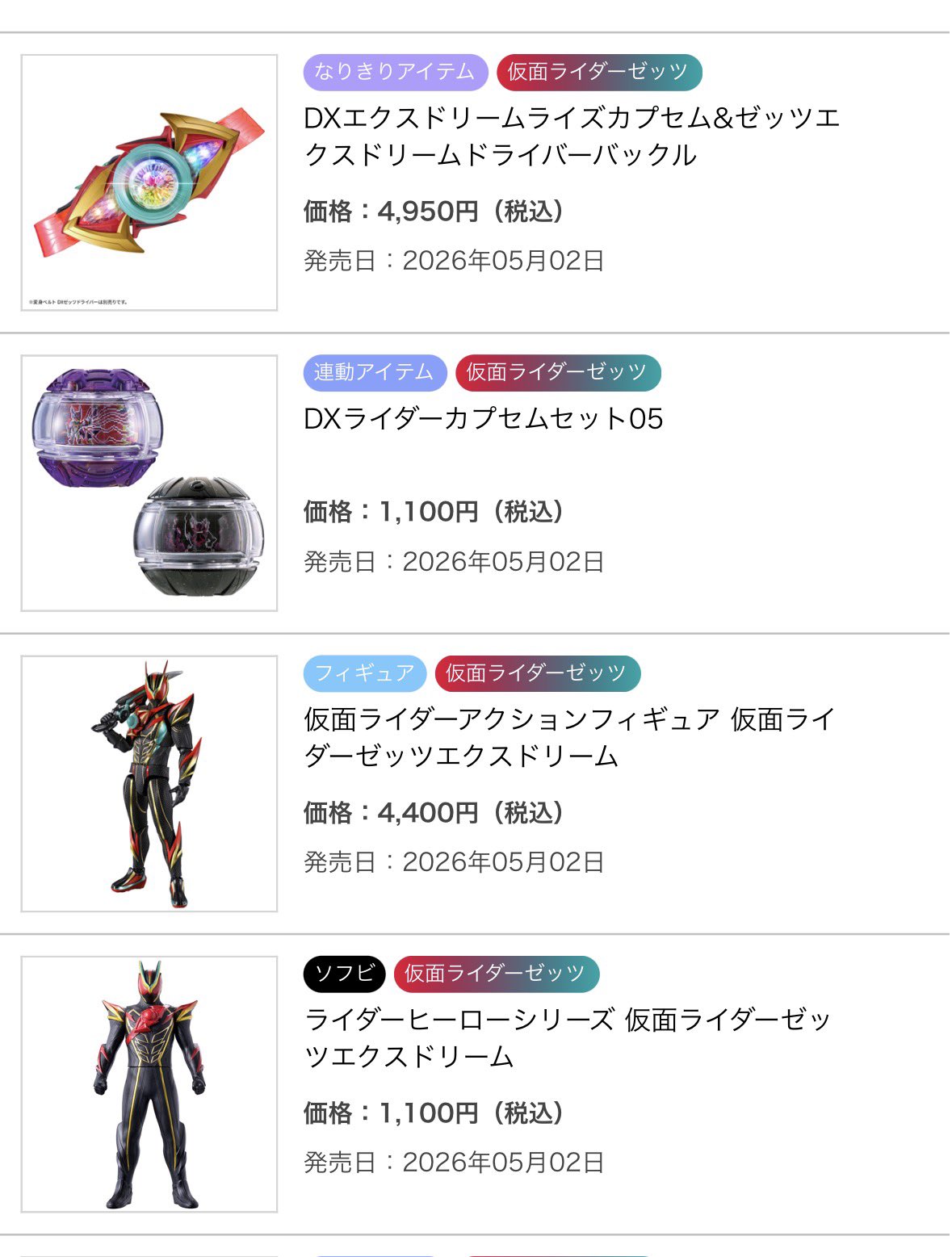Tap the action figure with sword image
The width and height of the screenshot is (952, 1257).
coord(149,783)
